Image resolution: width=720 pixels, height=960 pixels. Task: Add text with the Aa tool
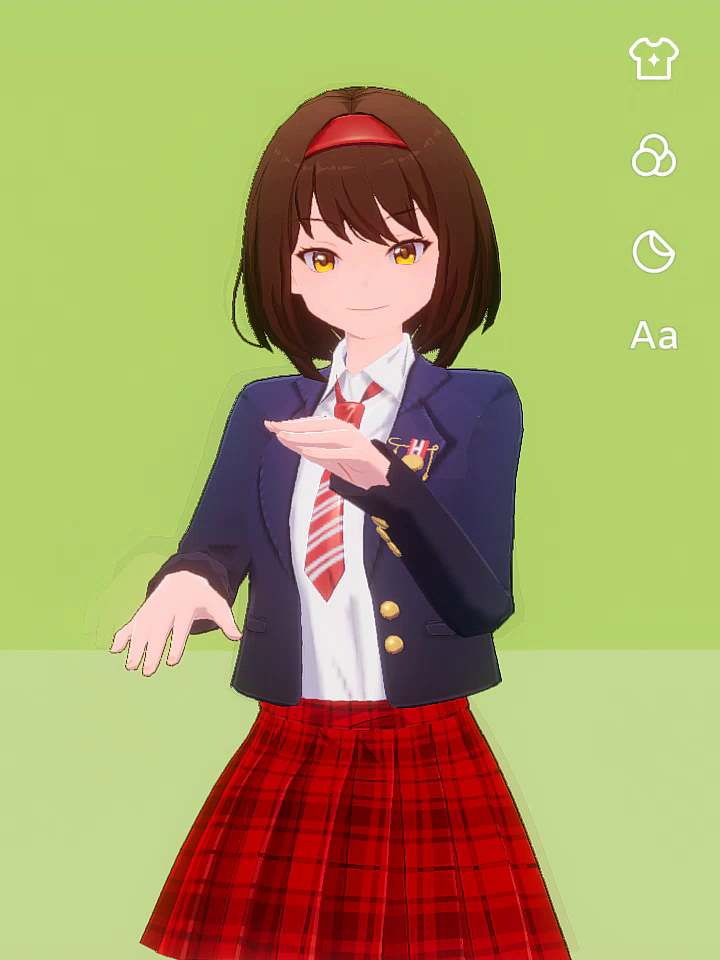654,336
